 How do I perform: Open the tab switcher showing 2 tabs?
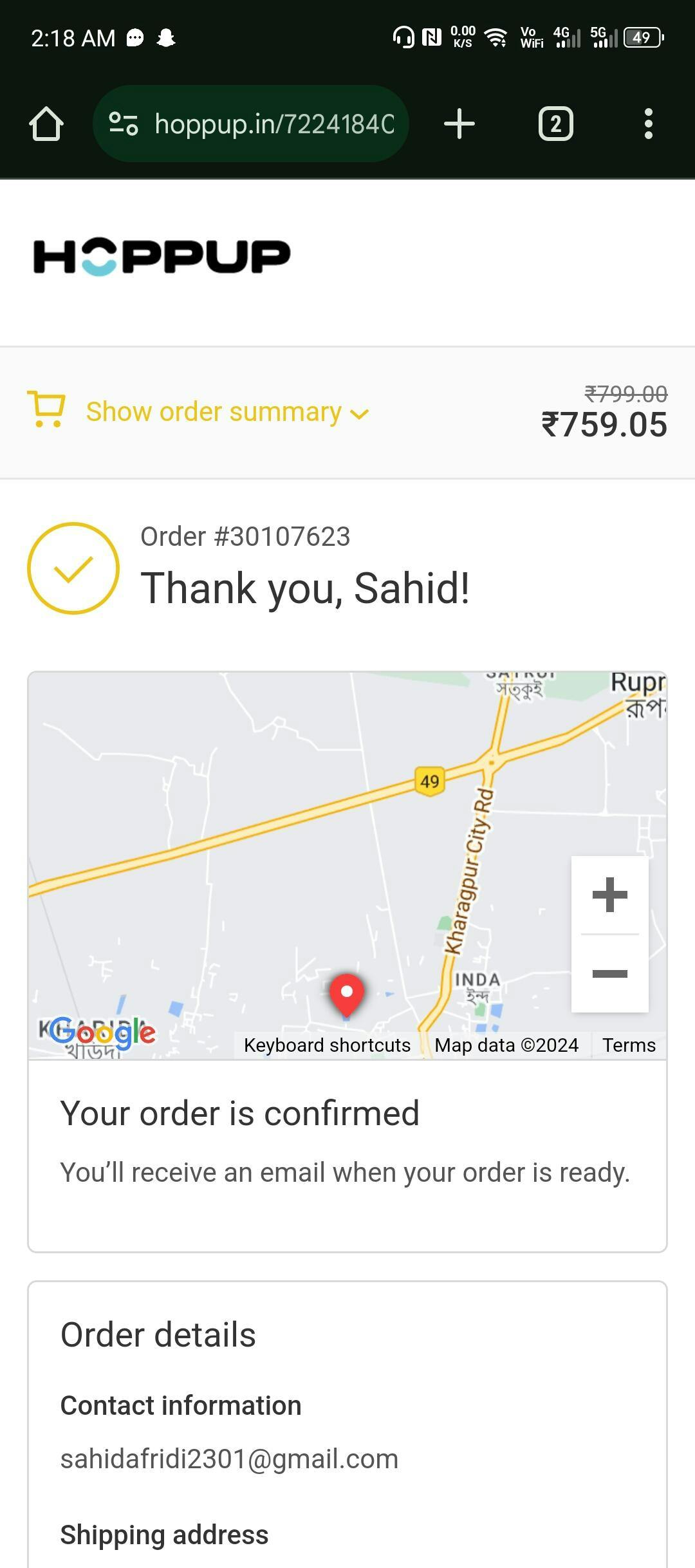[555, 124]
